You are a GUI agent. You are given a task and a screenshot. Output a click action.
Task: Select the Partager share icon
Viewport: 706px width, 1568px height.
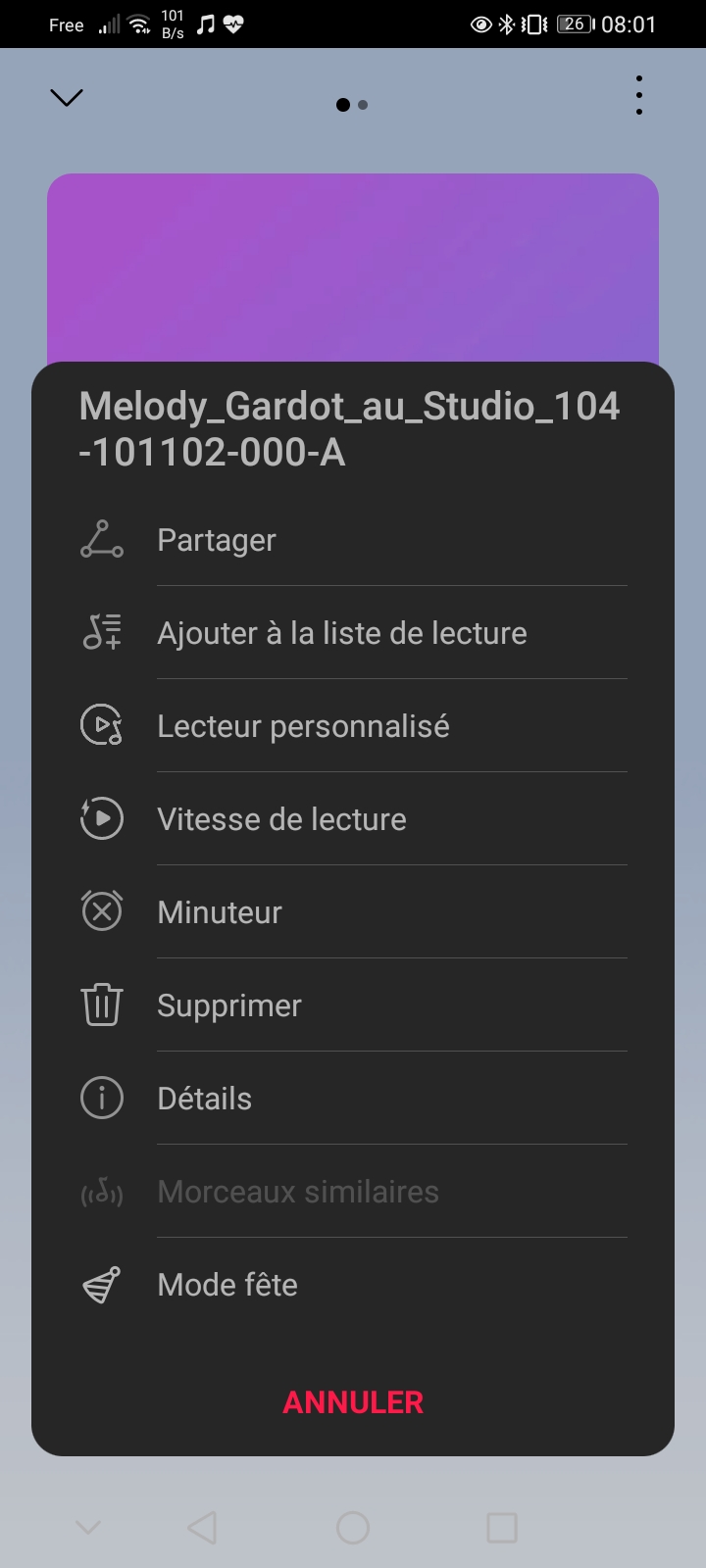(x=101, y=539)
